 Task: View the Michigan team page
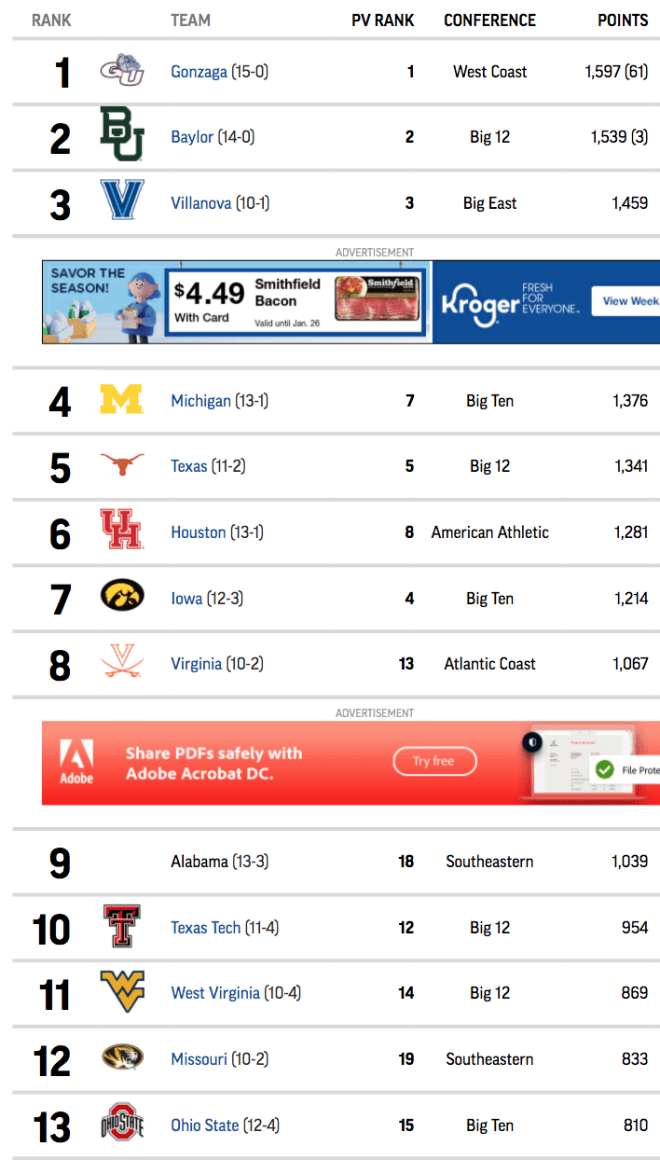(x=201, y=401)
